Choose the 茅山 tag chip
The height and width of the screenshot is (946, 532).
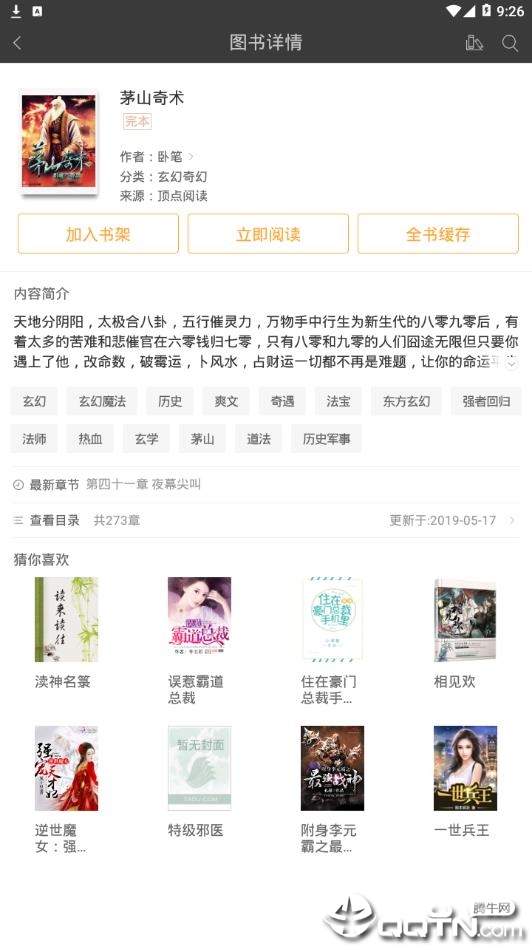click(x=202, y=439)
